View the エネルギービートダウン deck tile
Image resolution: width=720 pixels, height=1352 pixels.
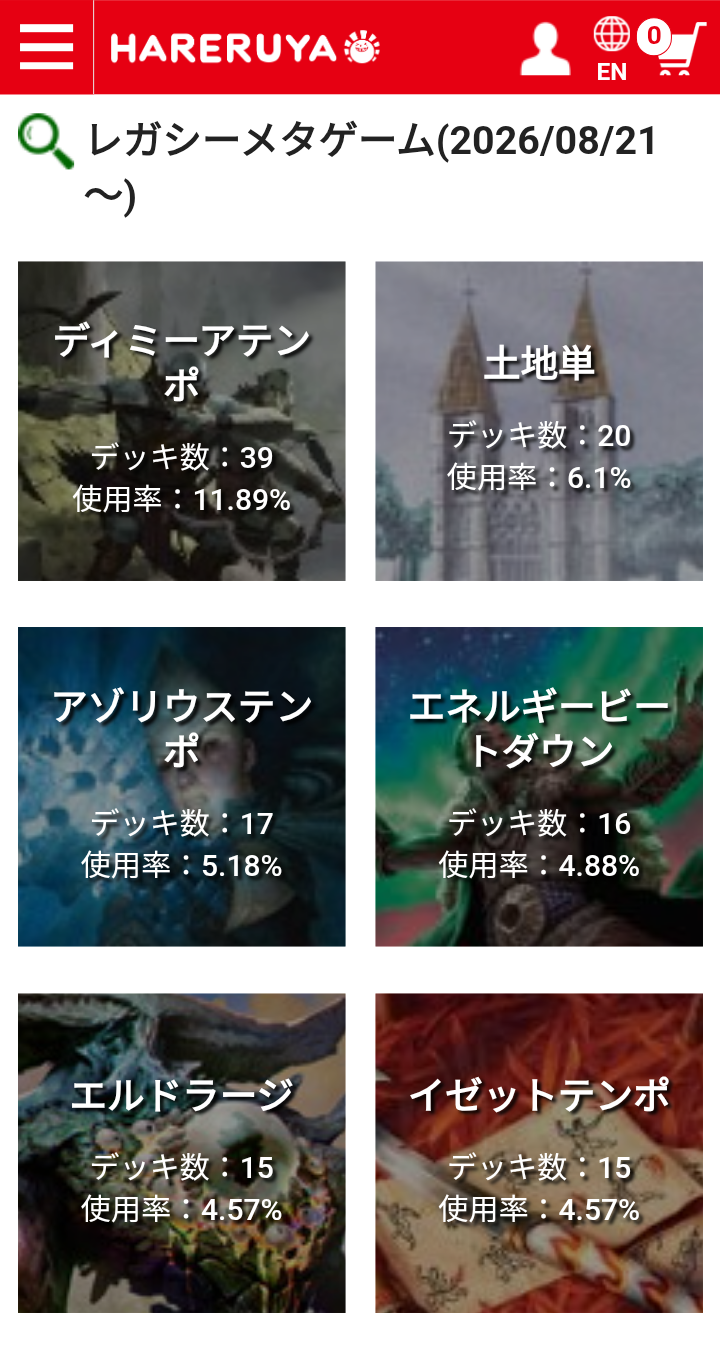(539, 787)
